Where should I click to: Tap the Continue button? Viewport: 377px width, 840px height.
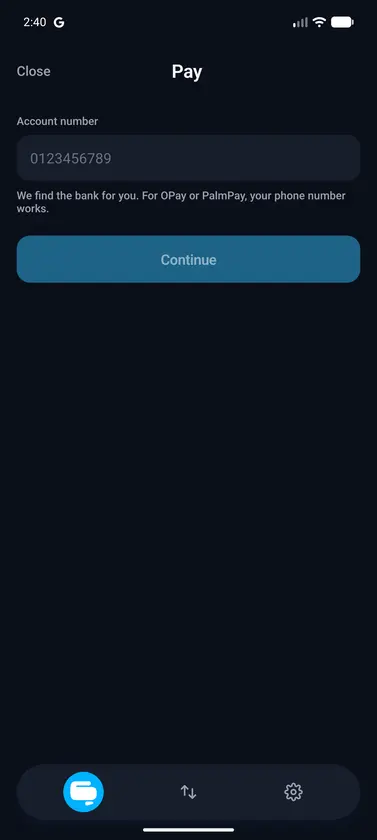click(x=188, y=259)
